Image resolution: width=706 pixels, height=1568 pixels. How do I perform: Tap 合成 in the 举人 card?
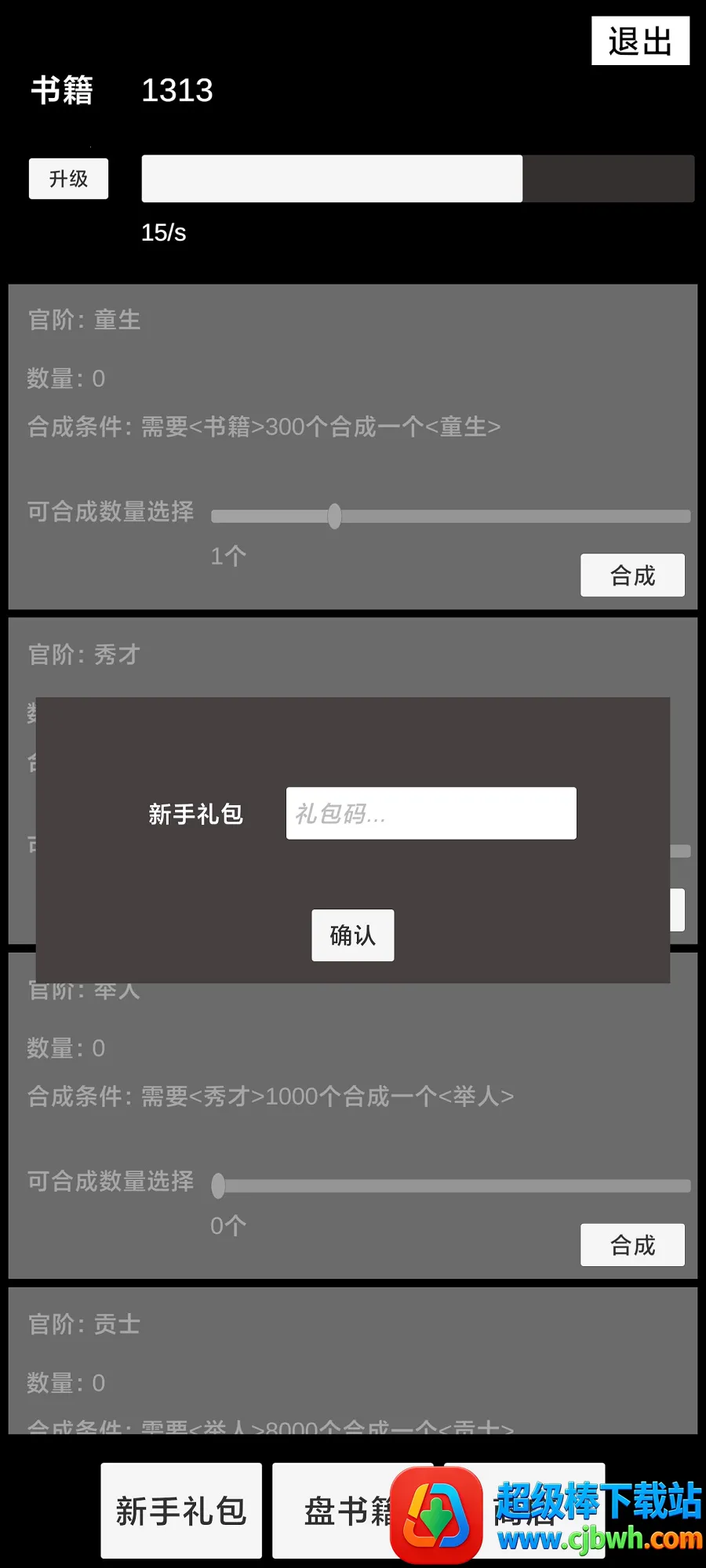click(632, 1245)
